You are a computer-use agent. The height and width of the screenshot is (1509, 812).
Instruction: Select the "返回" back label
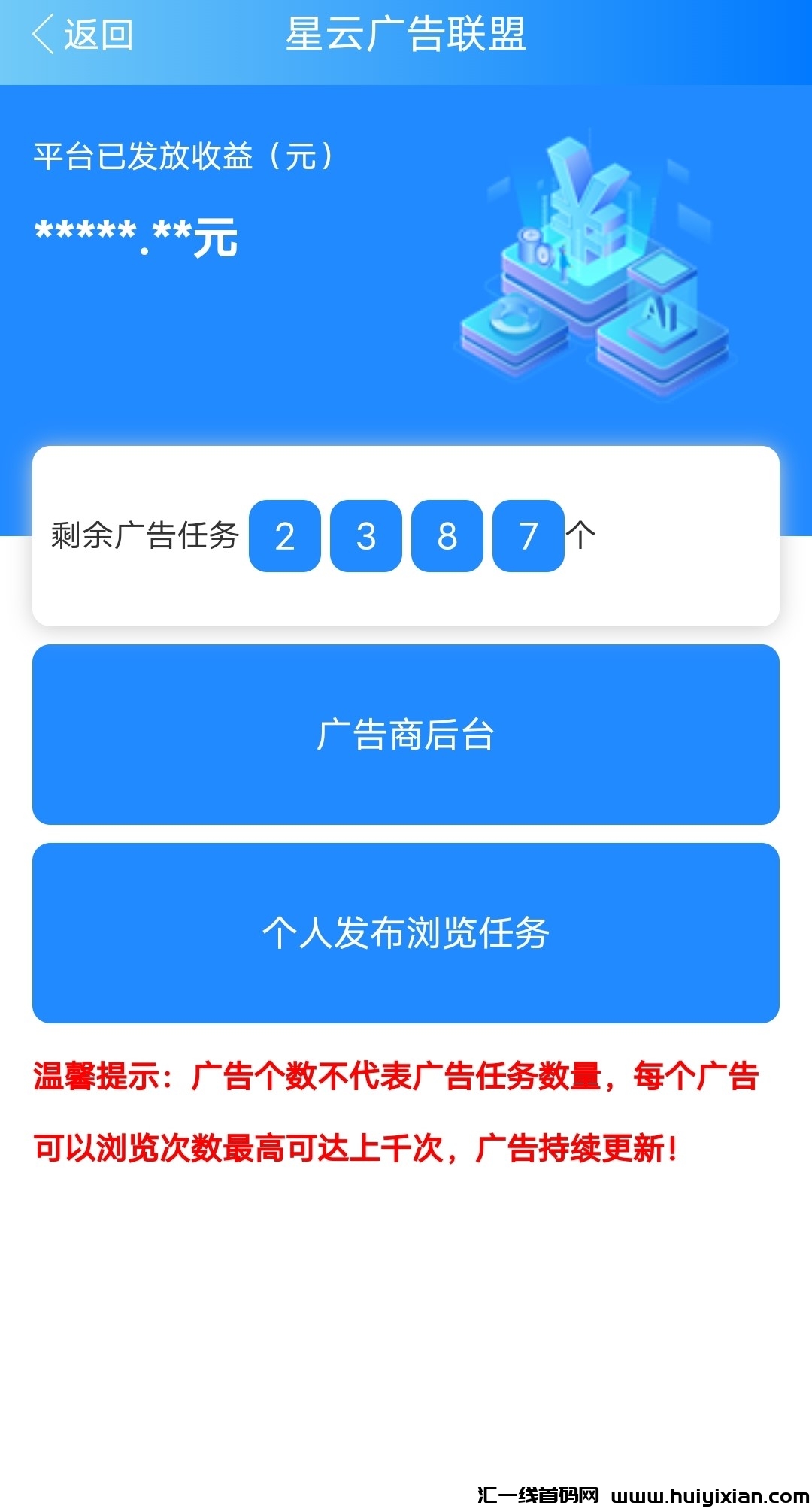[98, 35]
